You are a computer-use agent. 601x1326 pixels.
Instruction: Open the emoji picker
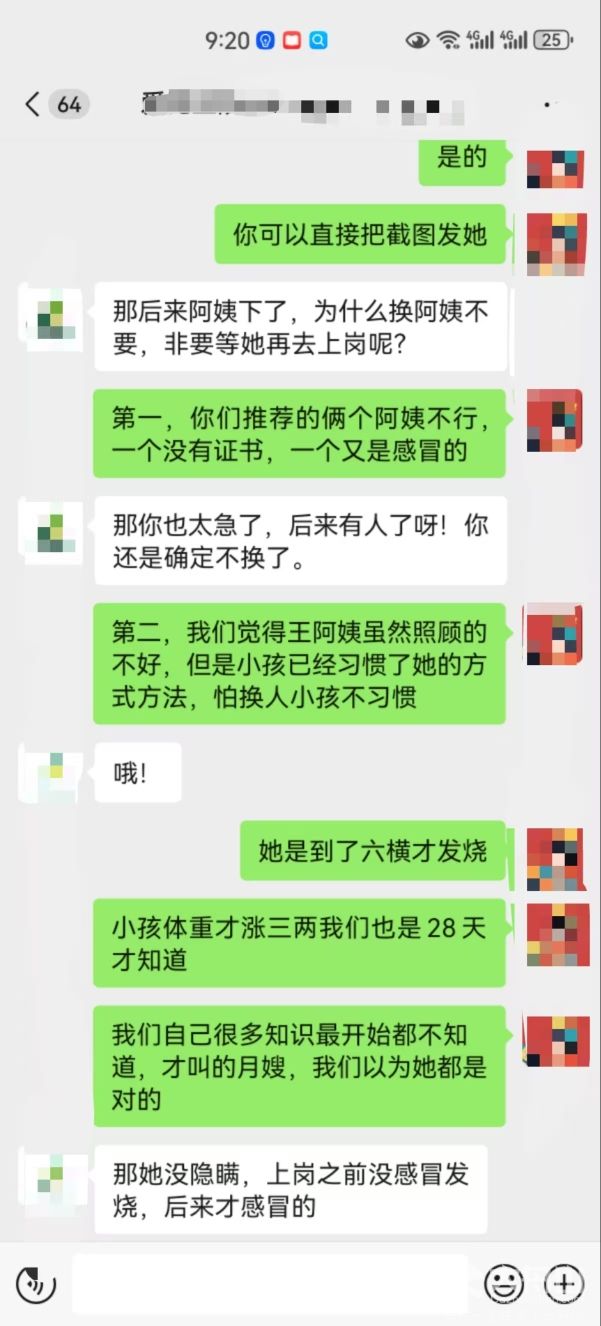click(x=504, y=1283)
